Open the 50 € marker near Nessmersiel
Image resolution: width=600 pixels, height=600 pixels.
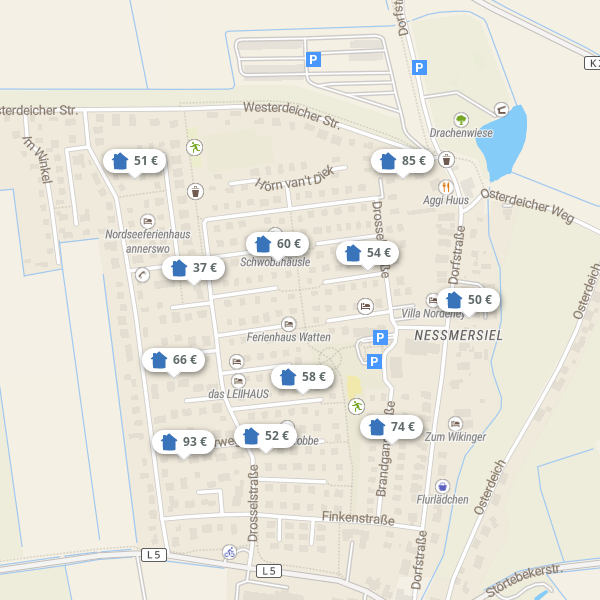469,299
